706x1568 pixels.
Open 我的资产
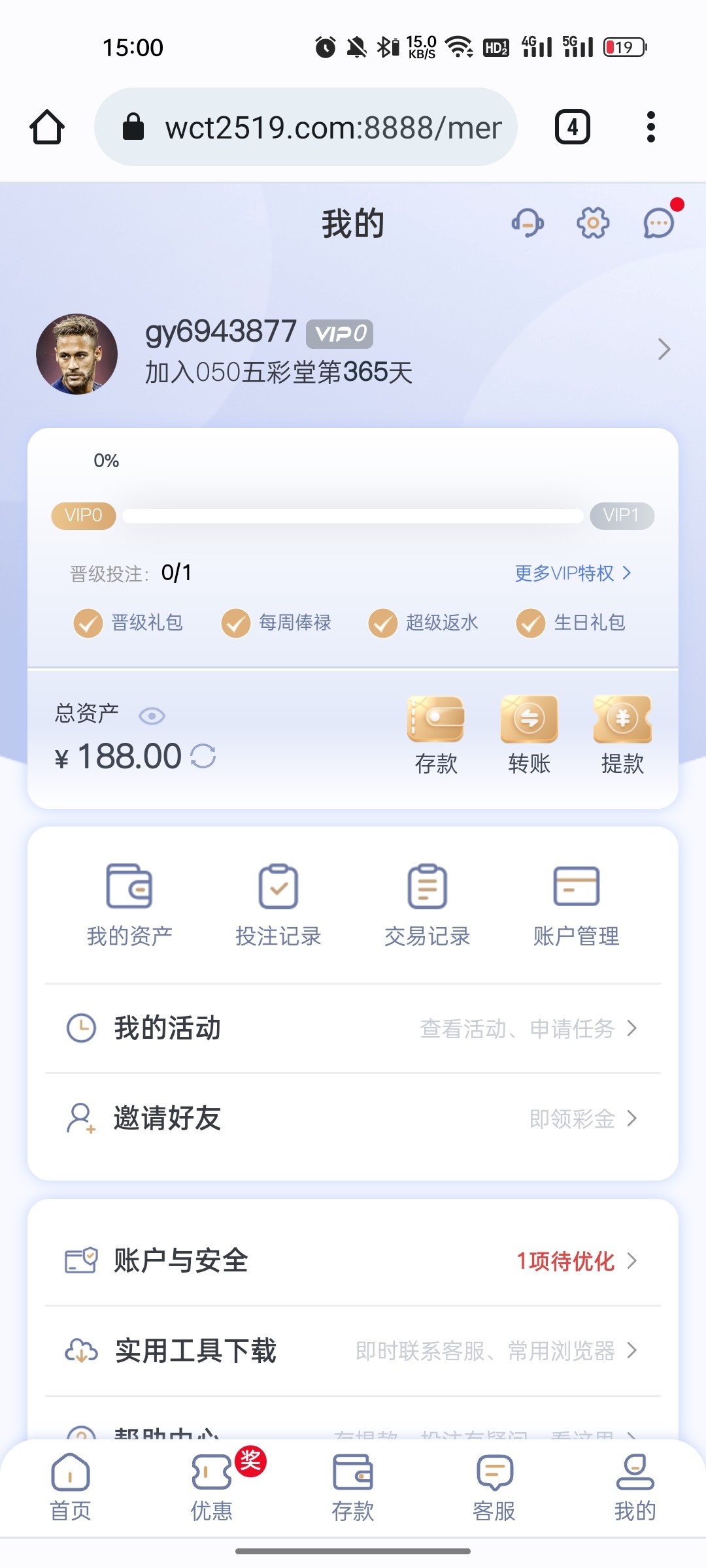(x=129, y=905)
